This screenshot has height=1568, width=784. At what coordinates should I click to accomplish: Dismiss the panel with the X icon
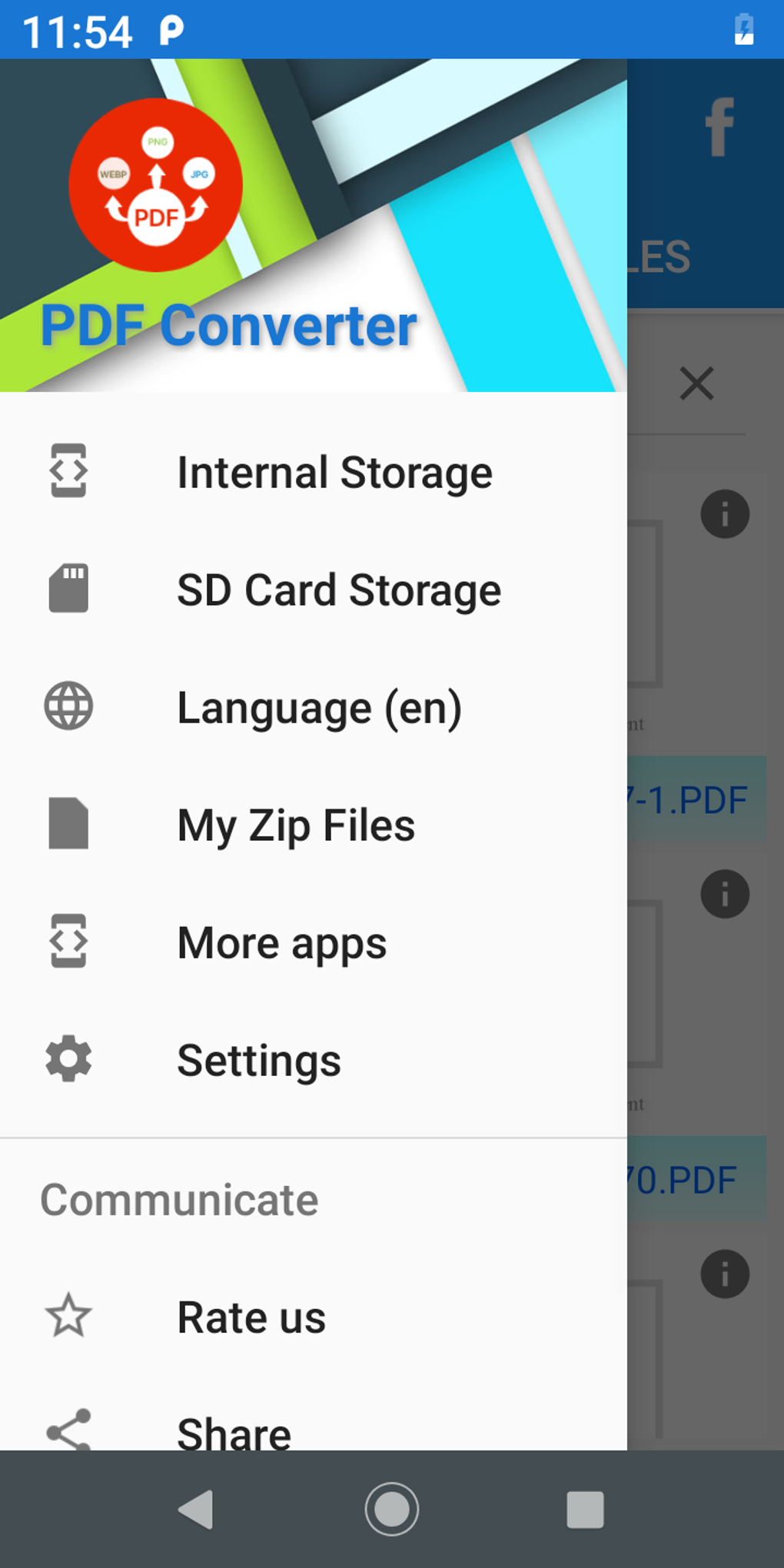(x=696, y=384)
